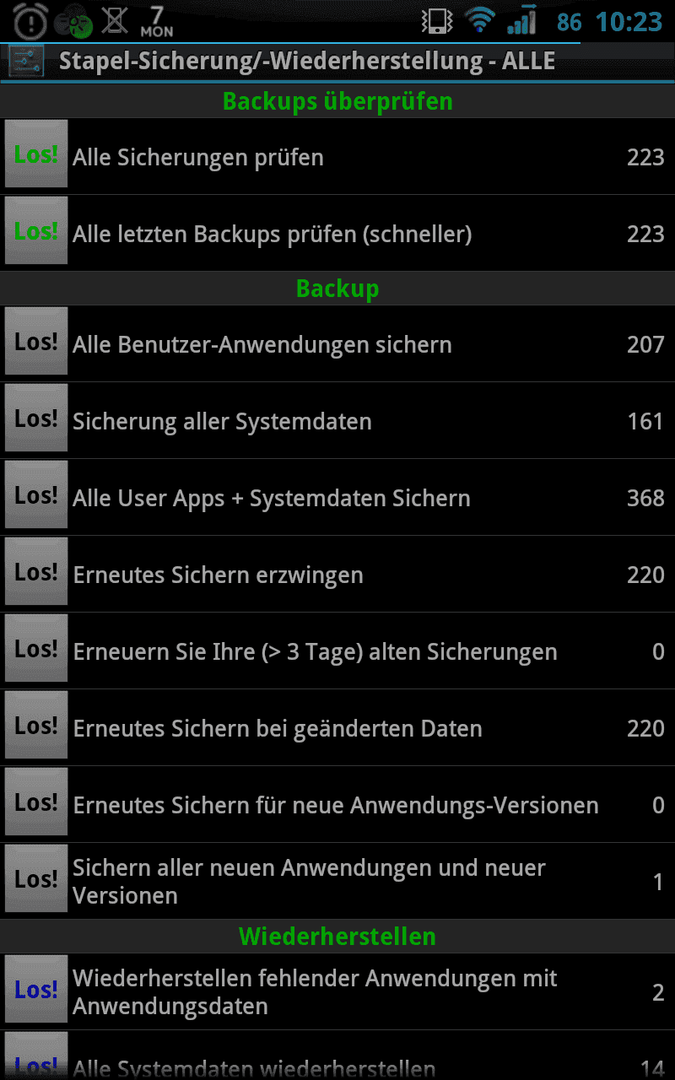This screenshot has height=1080, width=675.
Task: Start Alle Benutzer-Anwendungen sichern
Action: pyautogui.click(x=36, y=341)
